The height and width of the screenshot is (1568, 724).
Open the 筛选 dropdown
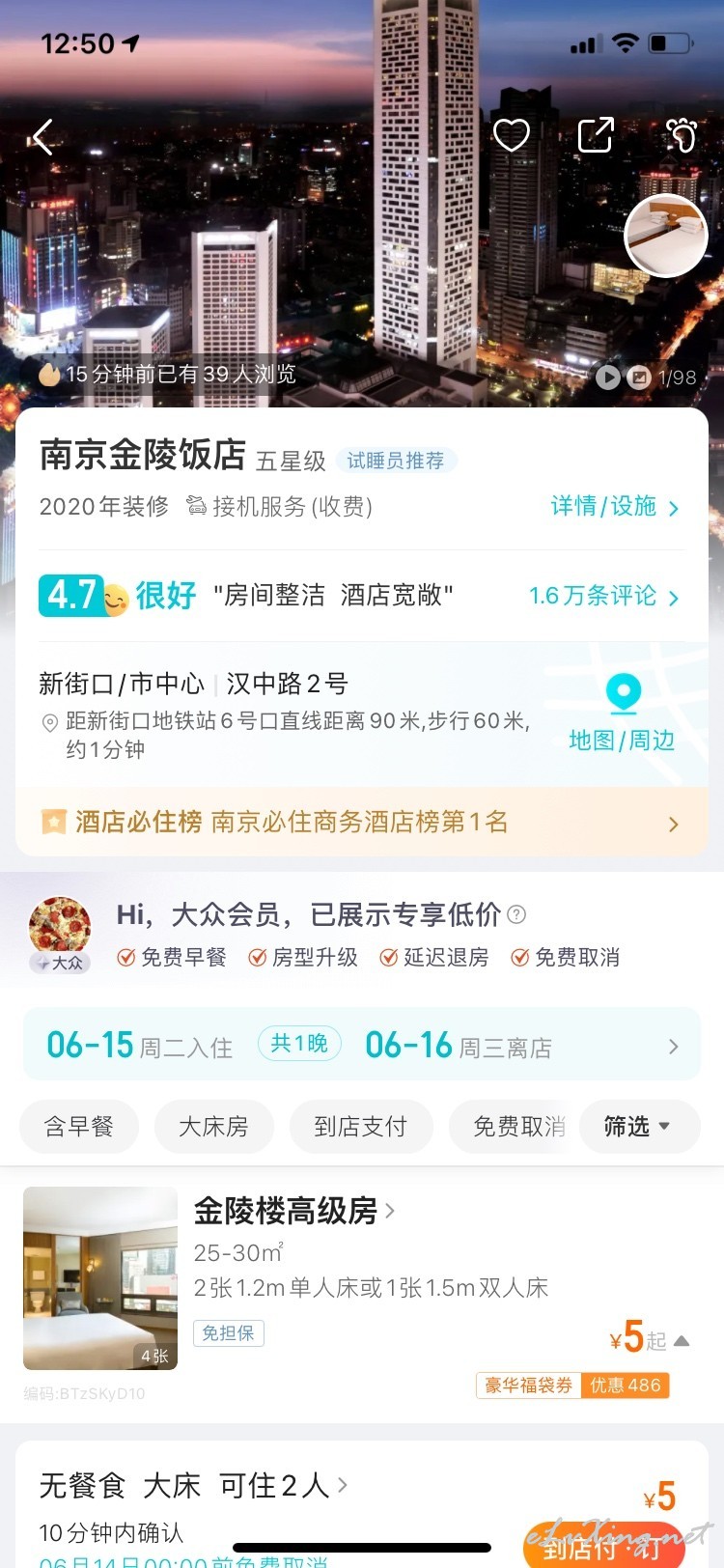[x=639, y=1127]
